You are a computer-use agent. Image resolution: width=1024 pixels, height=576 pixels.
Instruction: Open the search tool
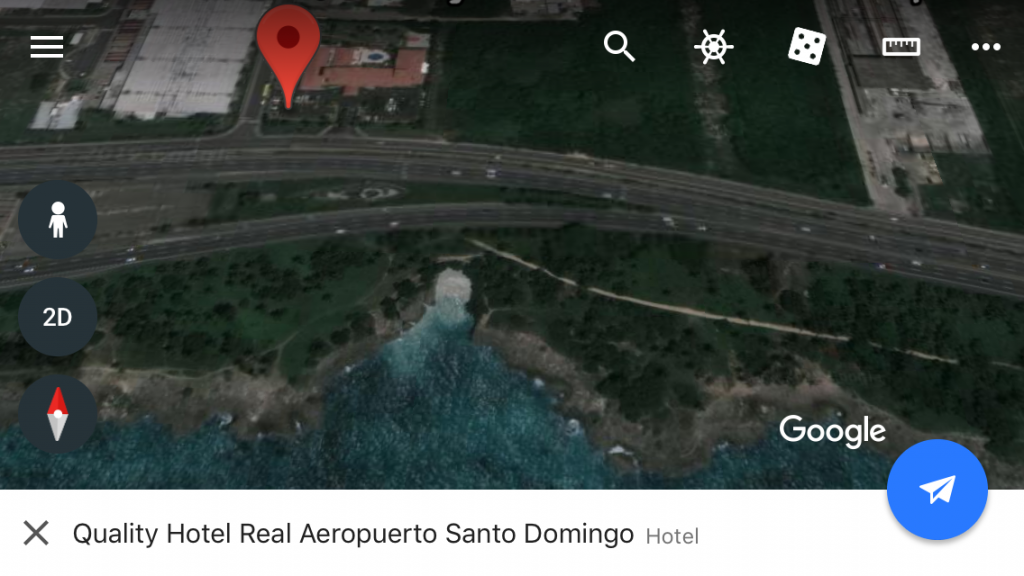(x=619, y=46)
